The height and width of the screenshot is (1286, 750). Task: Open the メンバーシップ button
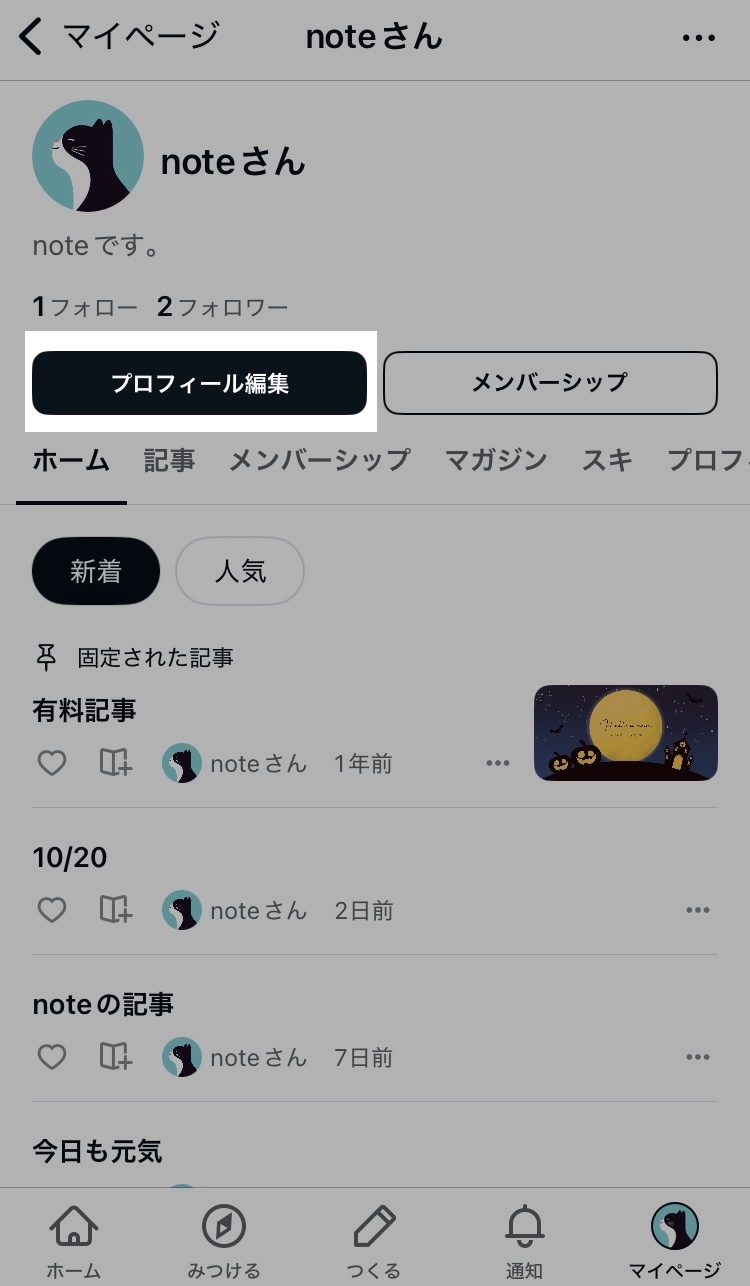click(x=551, y=383)
